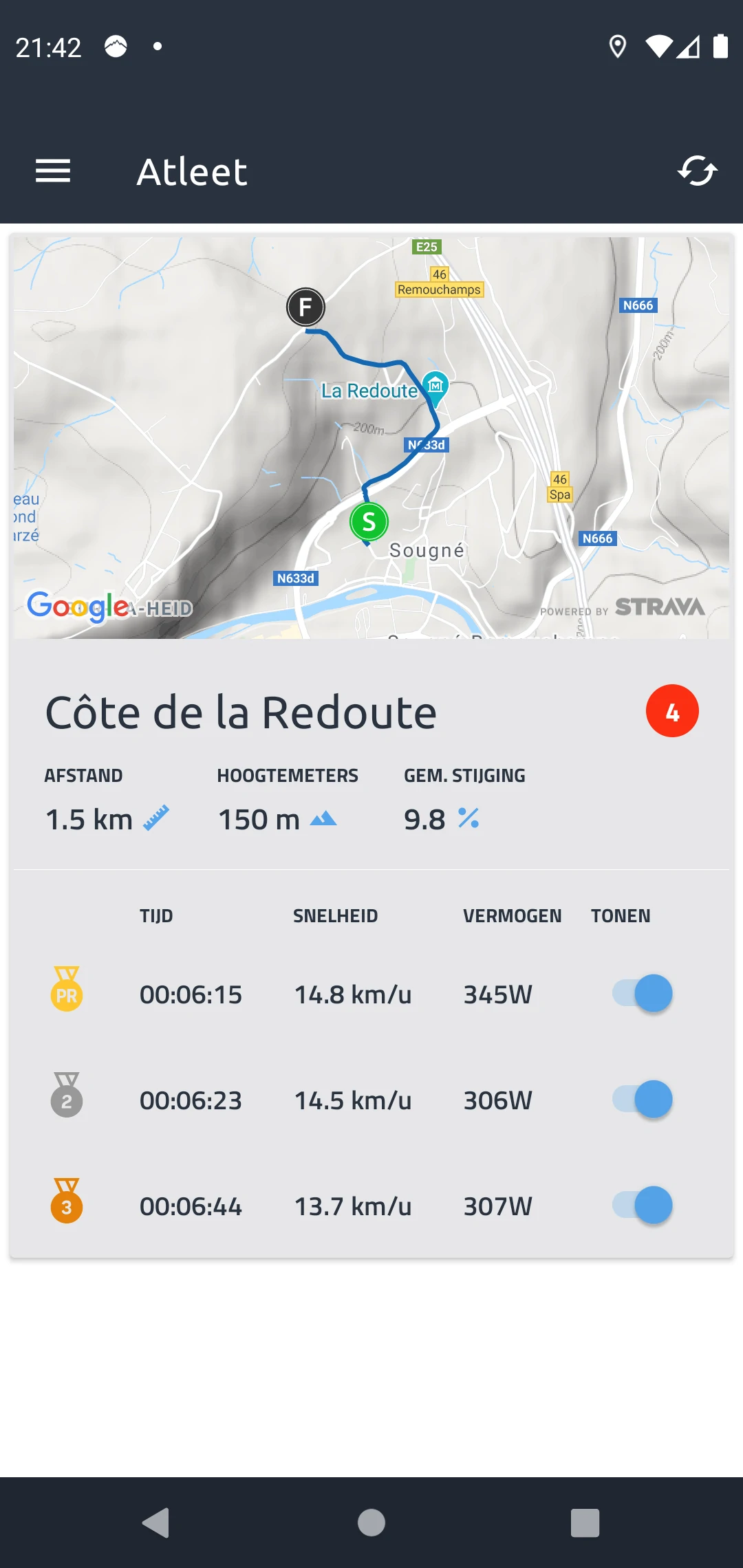Select the TIJD column header
The width and height of the screenshot is (743, 1568).
coord(156,915)
